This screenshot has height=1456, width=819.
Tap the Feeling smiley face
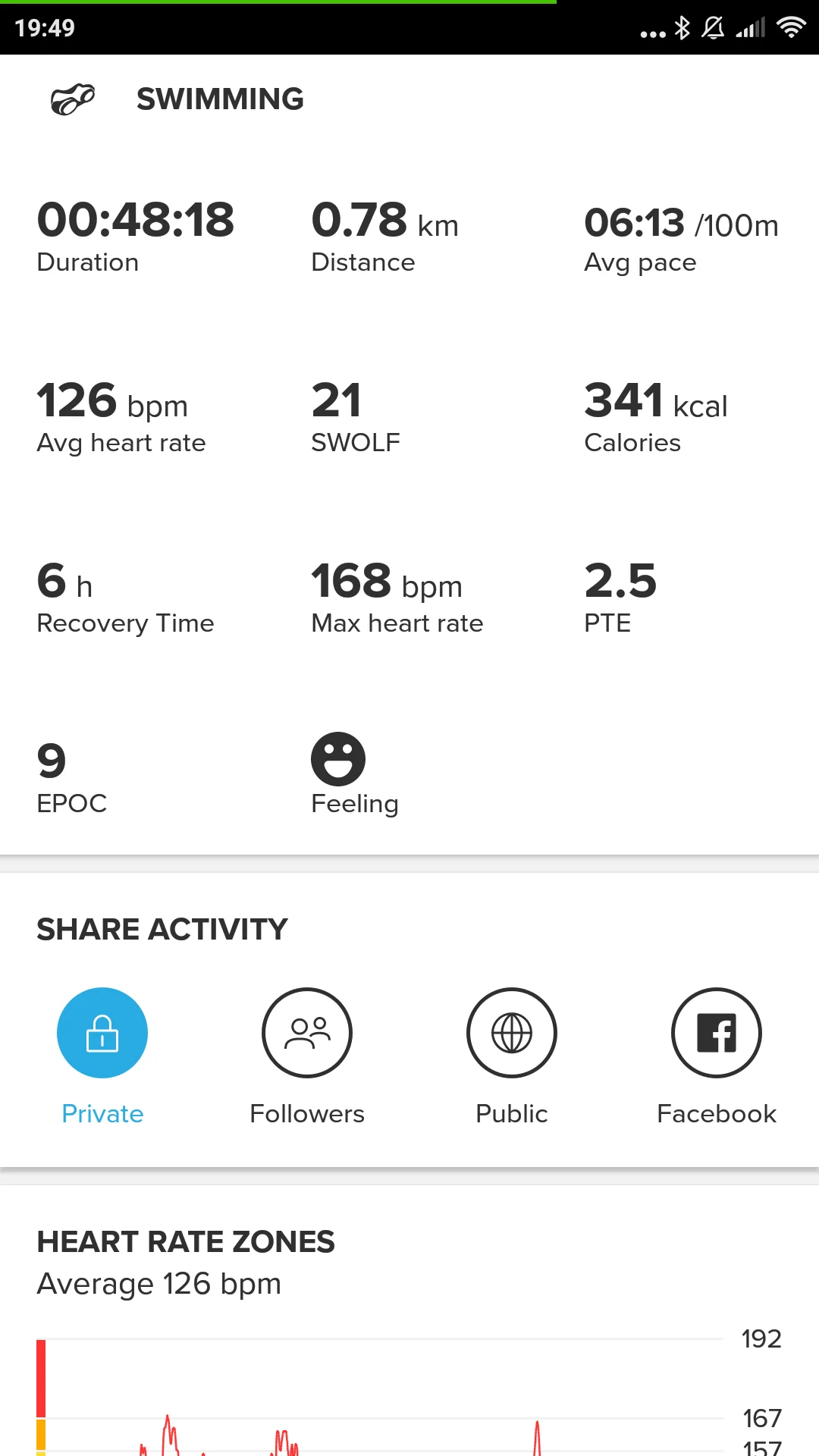(x=338, y=758)
